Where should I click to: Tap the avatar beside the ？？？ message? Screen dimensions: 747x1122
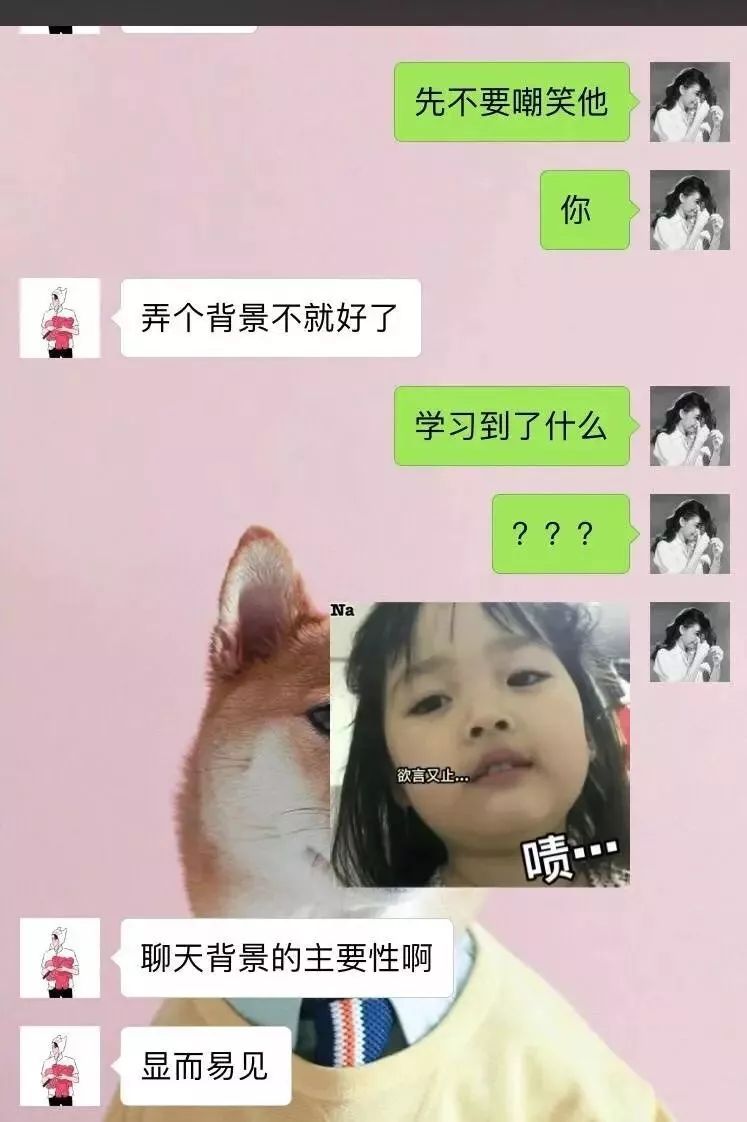690,534
